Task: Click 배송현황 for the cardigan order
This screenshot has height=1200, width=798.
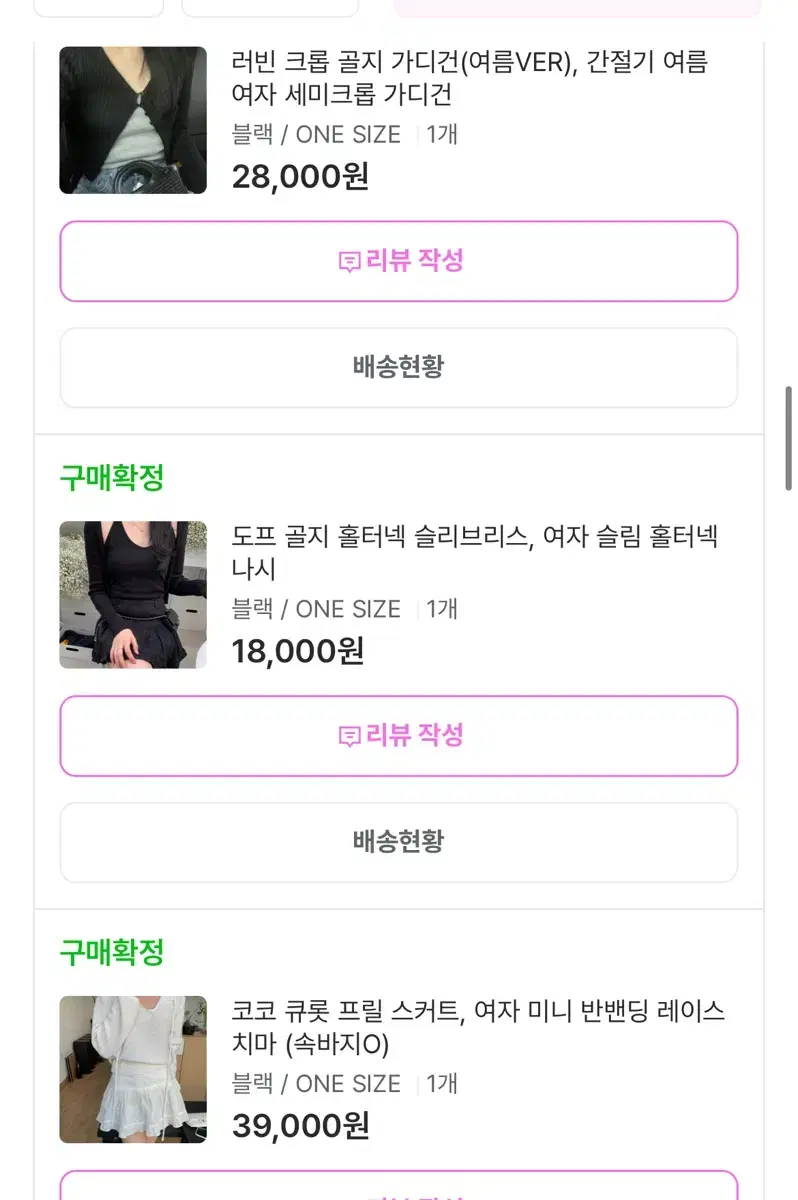Action: pyautogui.click(x=399, y=368)
